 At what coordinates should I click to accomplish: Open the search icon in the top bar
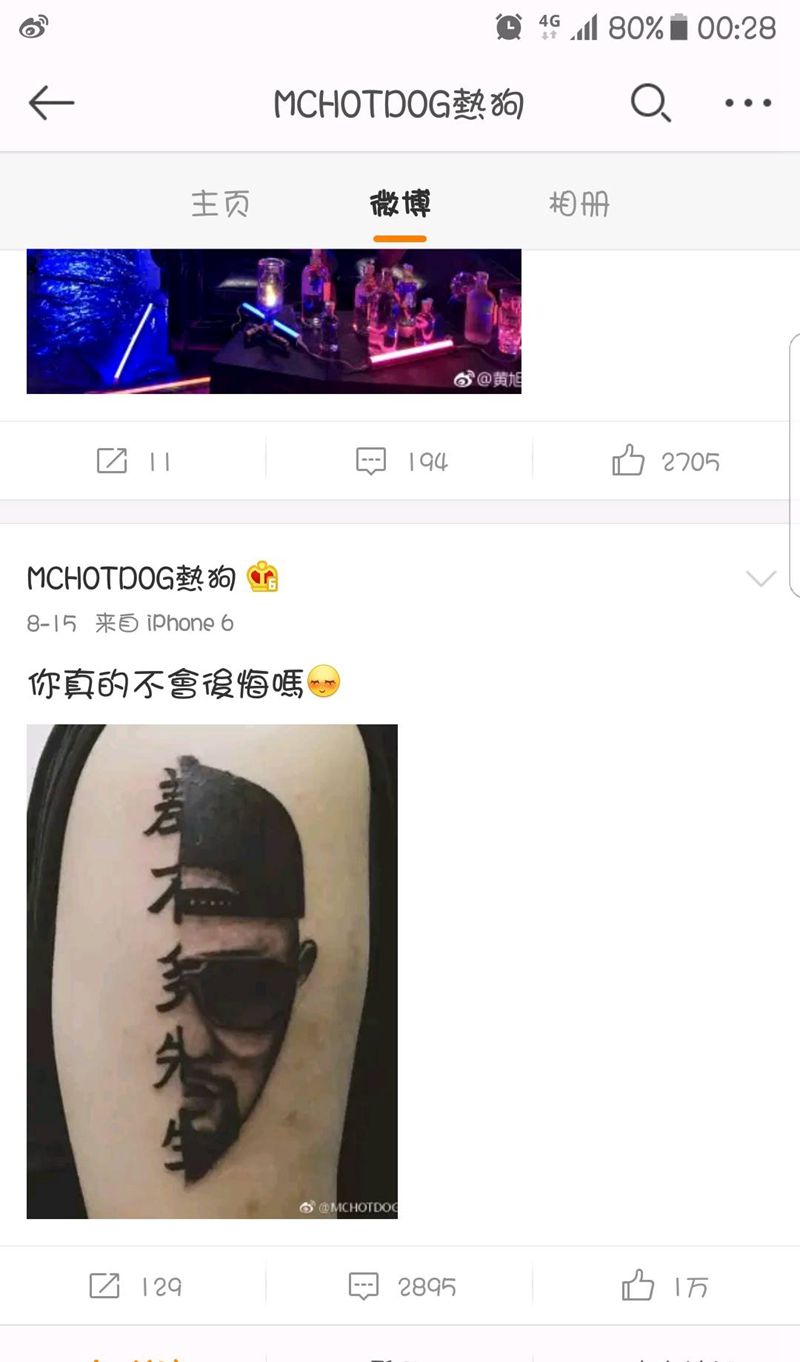[650, 103]
